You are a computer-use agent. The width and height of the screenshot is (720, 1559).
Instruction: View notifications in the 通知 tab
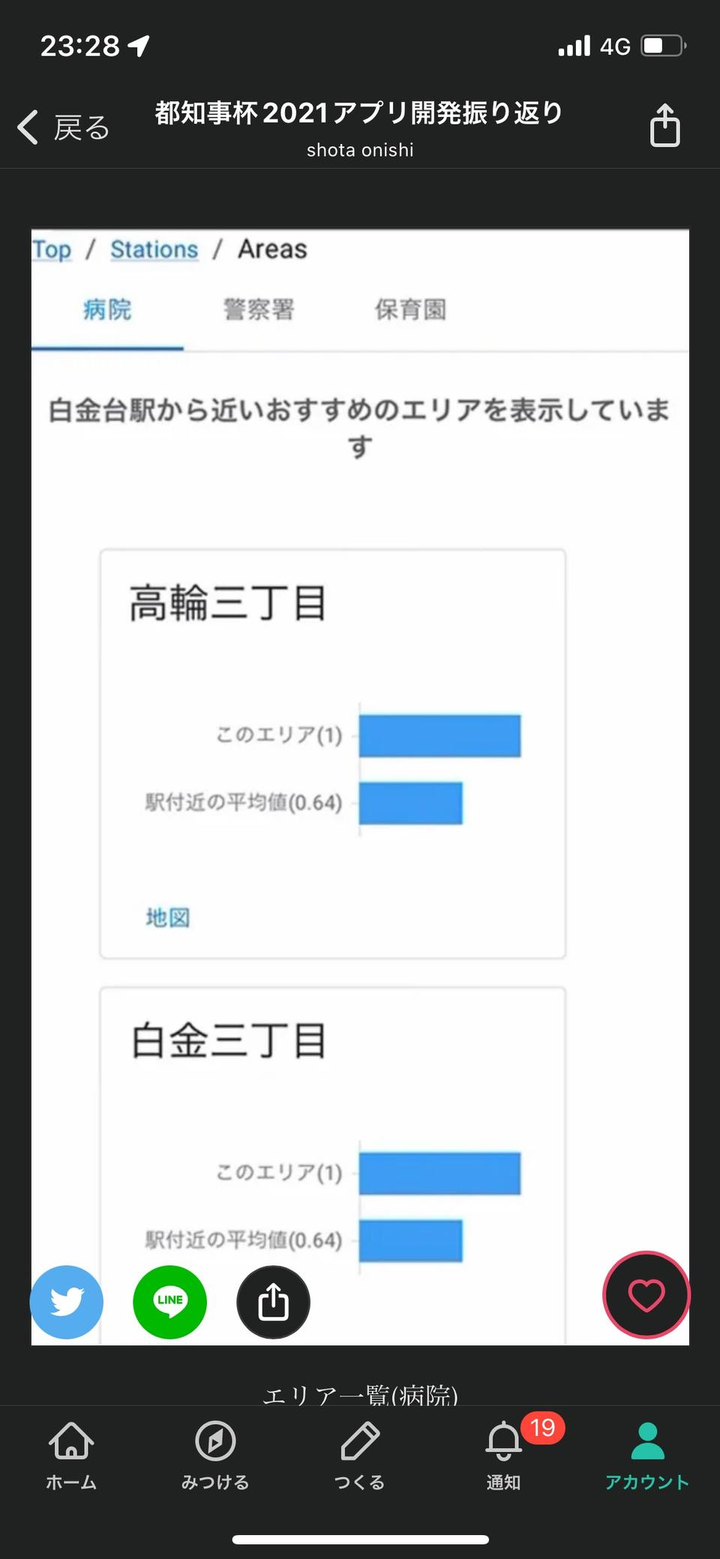tap(504, 1455)
